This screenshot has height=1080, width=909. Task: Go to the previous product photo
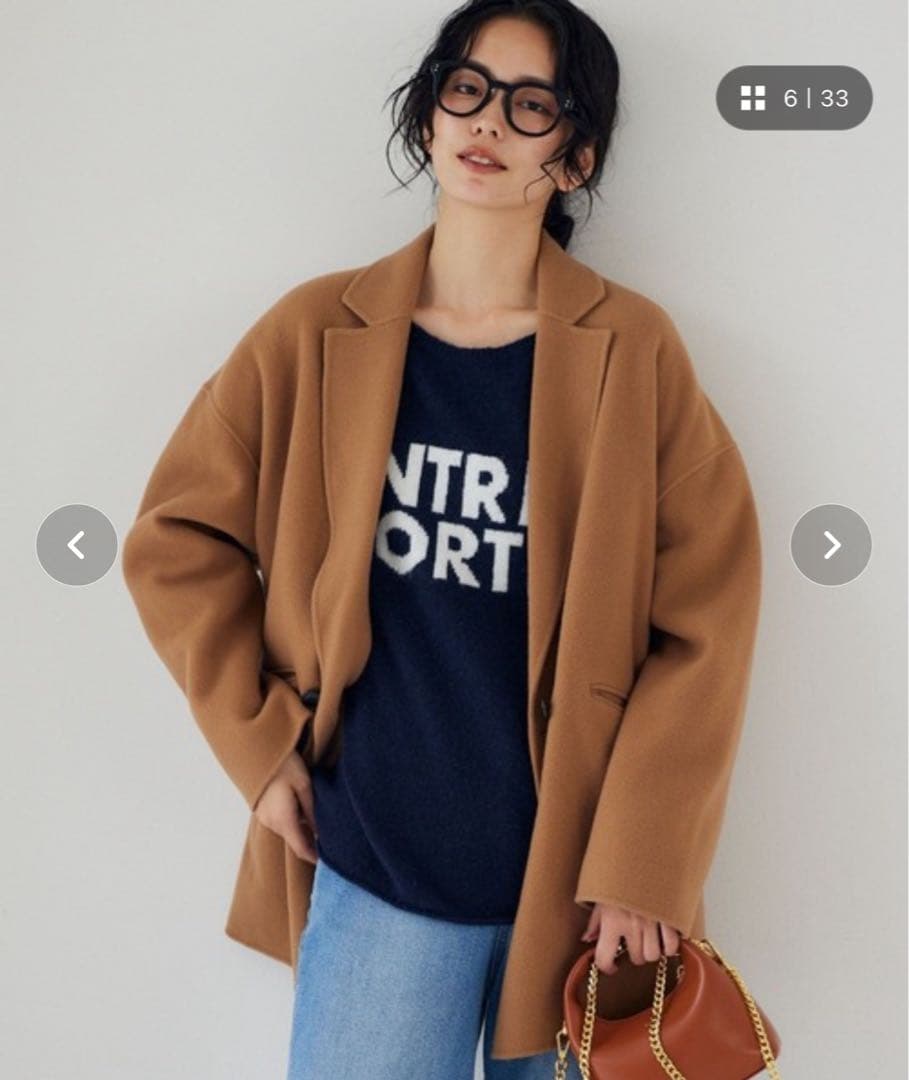77,545
